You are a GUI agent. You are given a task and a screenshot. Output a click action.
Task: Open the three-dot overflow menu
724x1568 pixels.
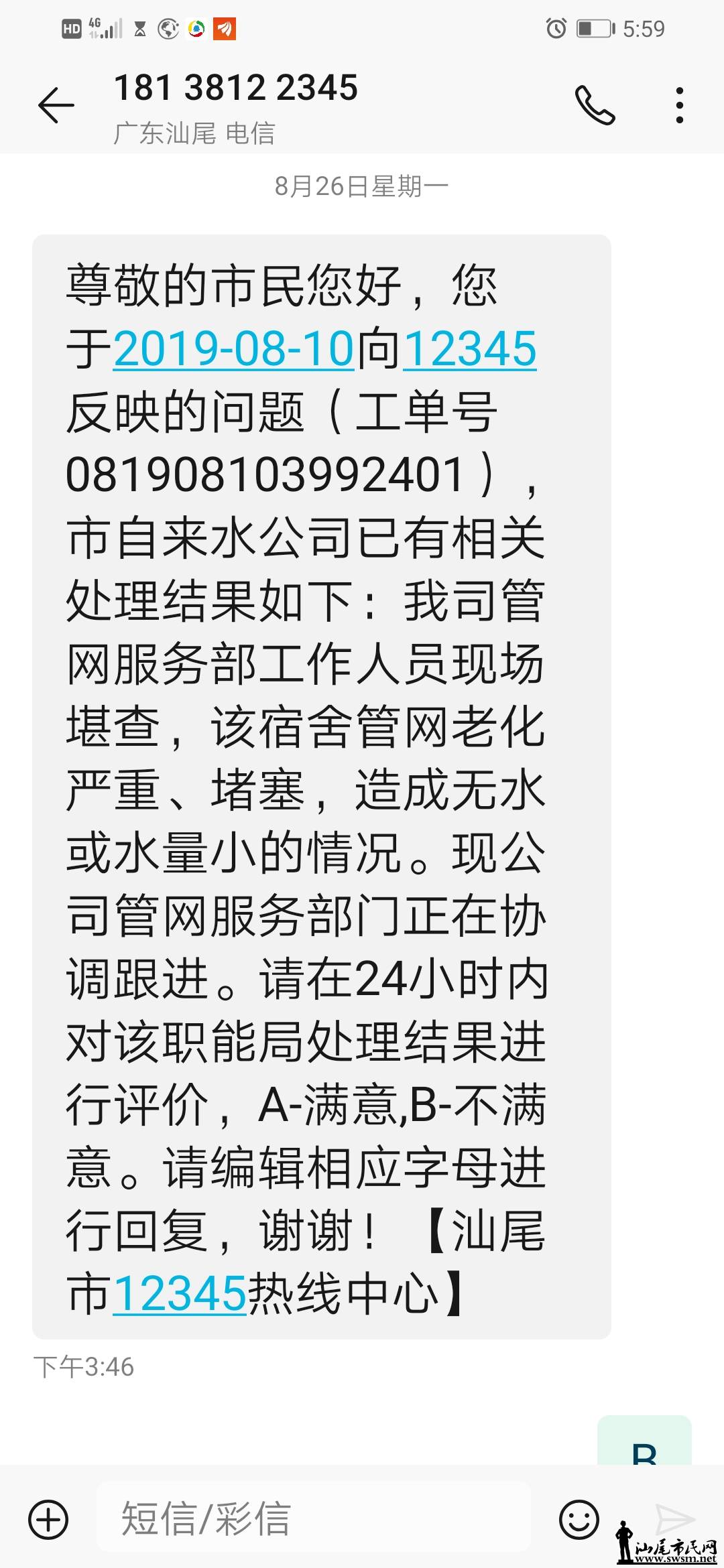pyautogui.click(x=679, y=105)
